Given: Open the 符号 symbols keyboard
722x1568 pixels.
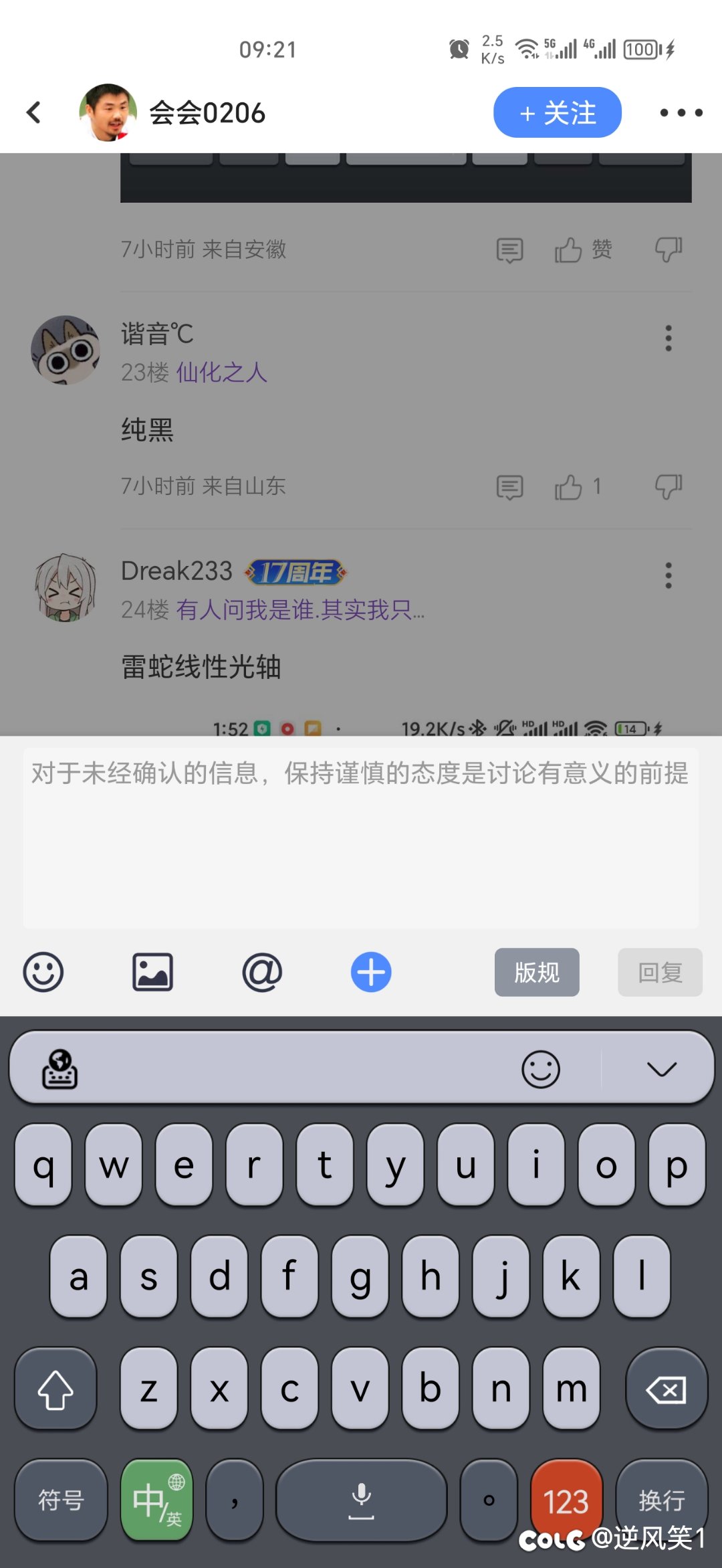Looking at the screenshot, I should pos(61,1500).
